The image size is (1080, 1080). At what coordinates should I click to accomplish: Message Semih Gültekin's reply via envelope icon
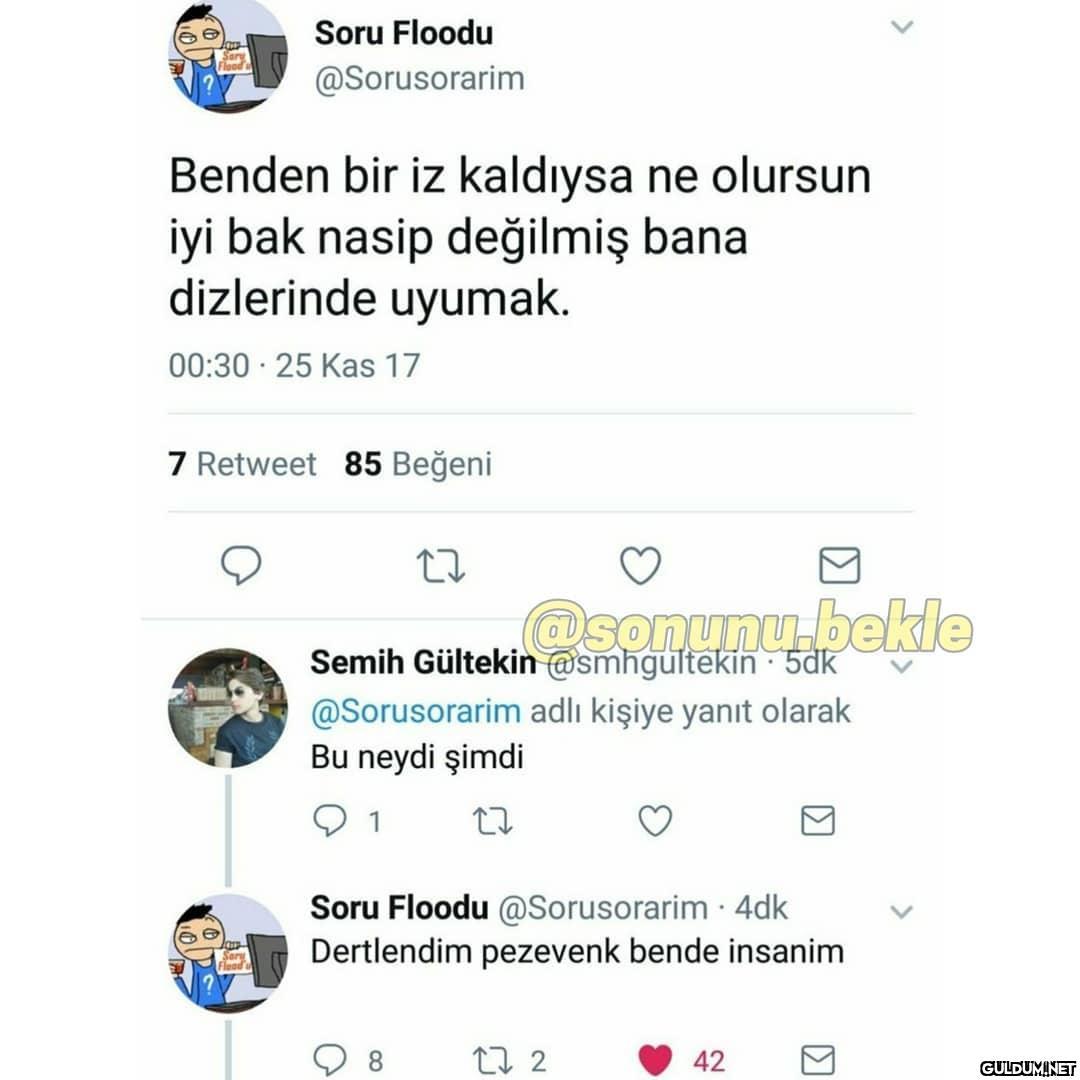(x=818, y=821)
